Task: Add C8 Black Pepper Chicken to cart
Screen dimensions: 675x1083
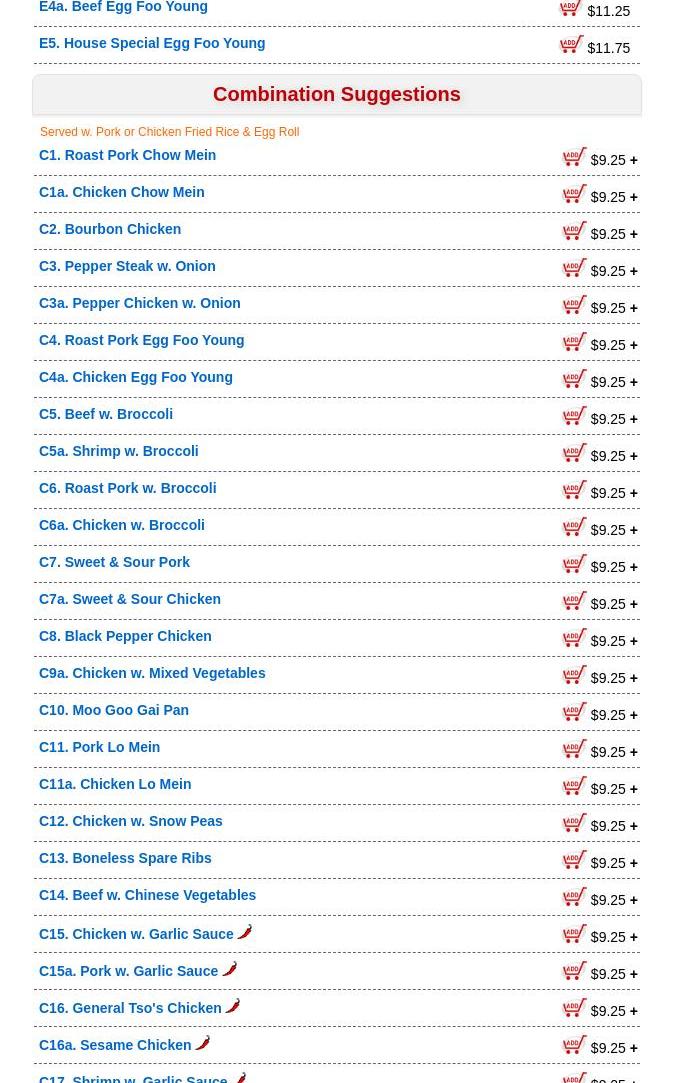Action: tap(574, 638)
